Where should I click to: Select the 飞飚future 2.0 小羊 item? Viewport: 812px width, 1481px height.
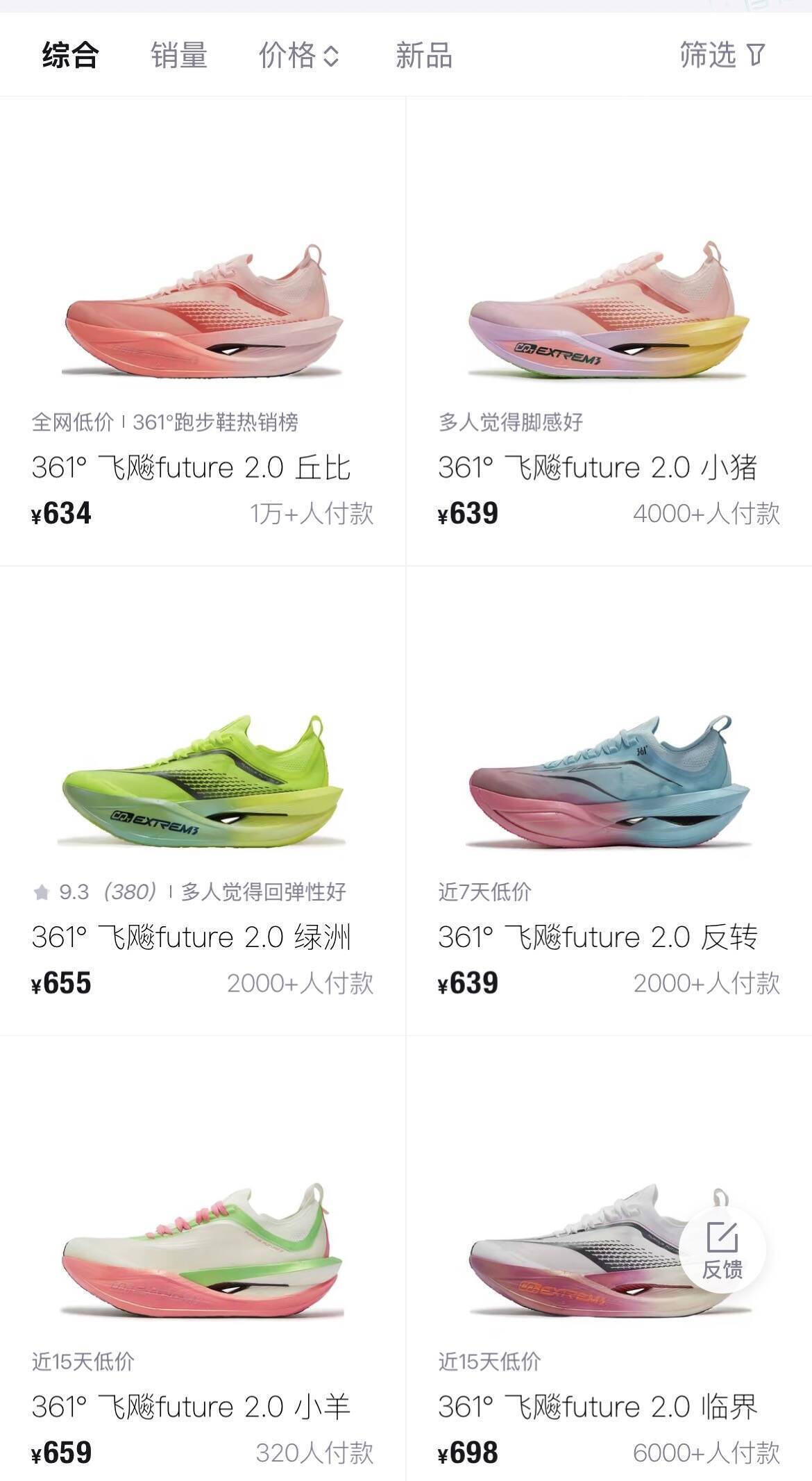202,1250
